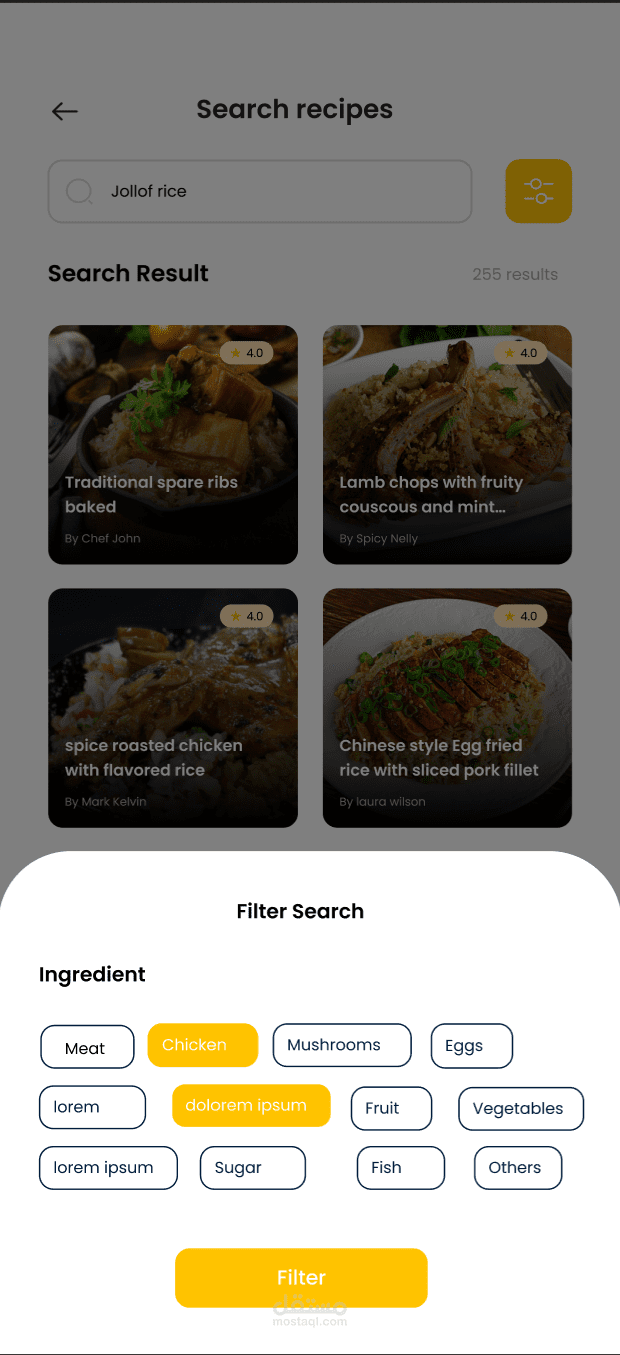Tap the Fruit chip
The width and height of the screenshot is (620, 1355).
[392, 1108]
